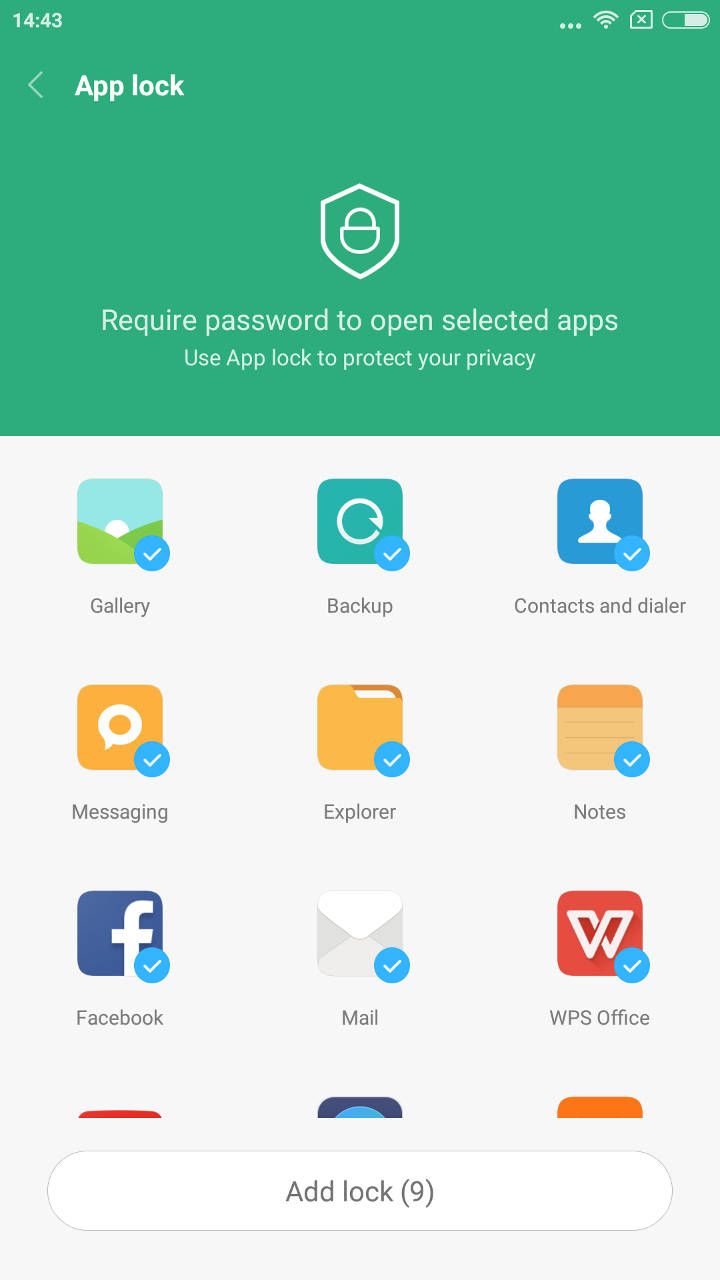720x1280 pixels.
Task: Tap the Add lock (9) button
Action: [x=360, y=1191]
